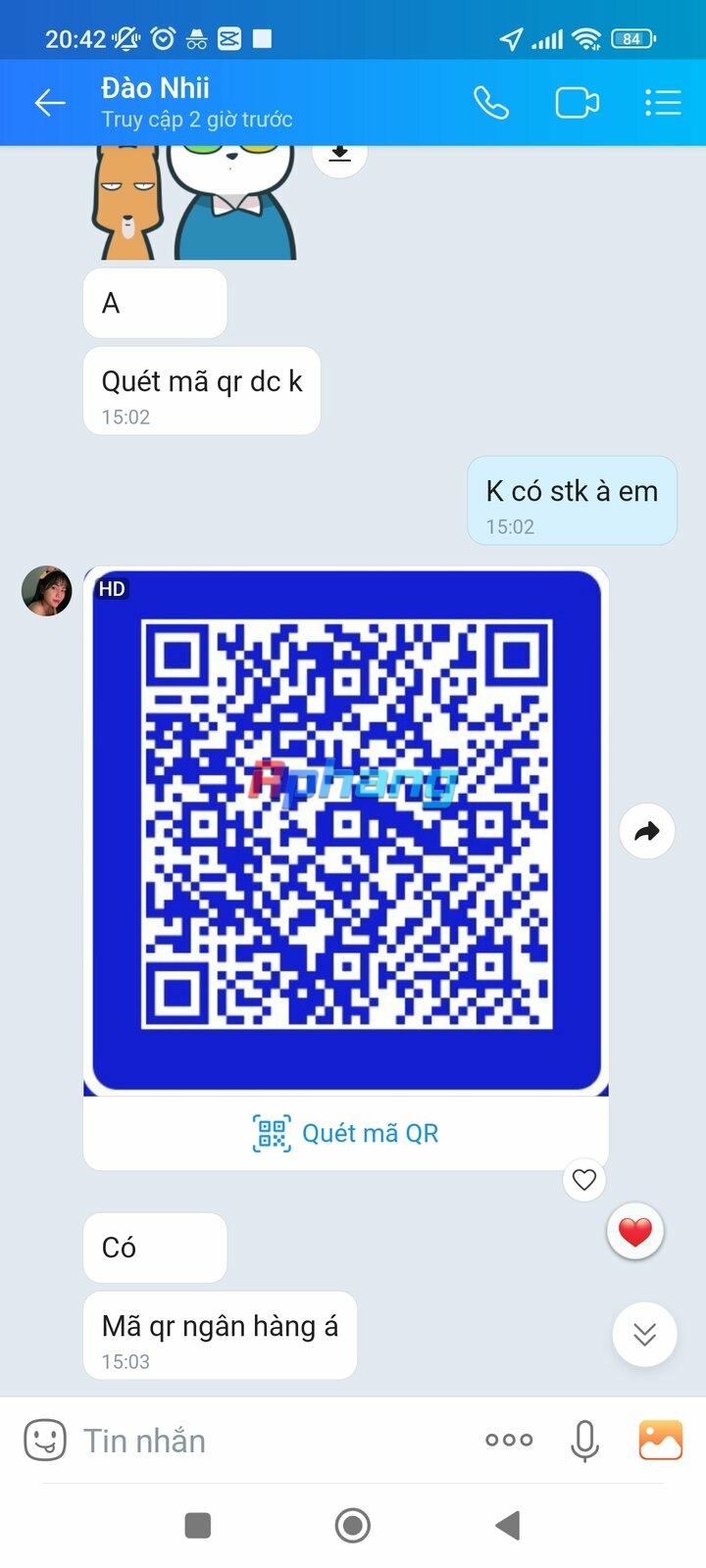Open the QR code image sent by Đào Nhii
The height and width of the screenshot is (1568, 706).
click(346, 830)
